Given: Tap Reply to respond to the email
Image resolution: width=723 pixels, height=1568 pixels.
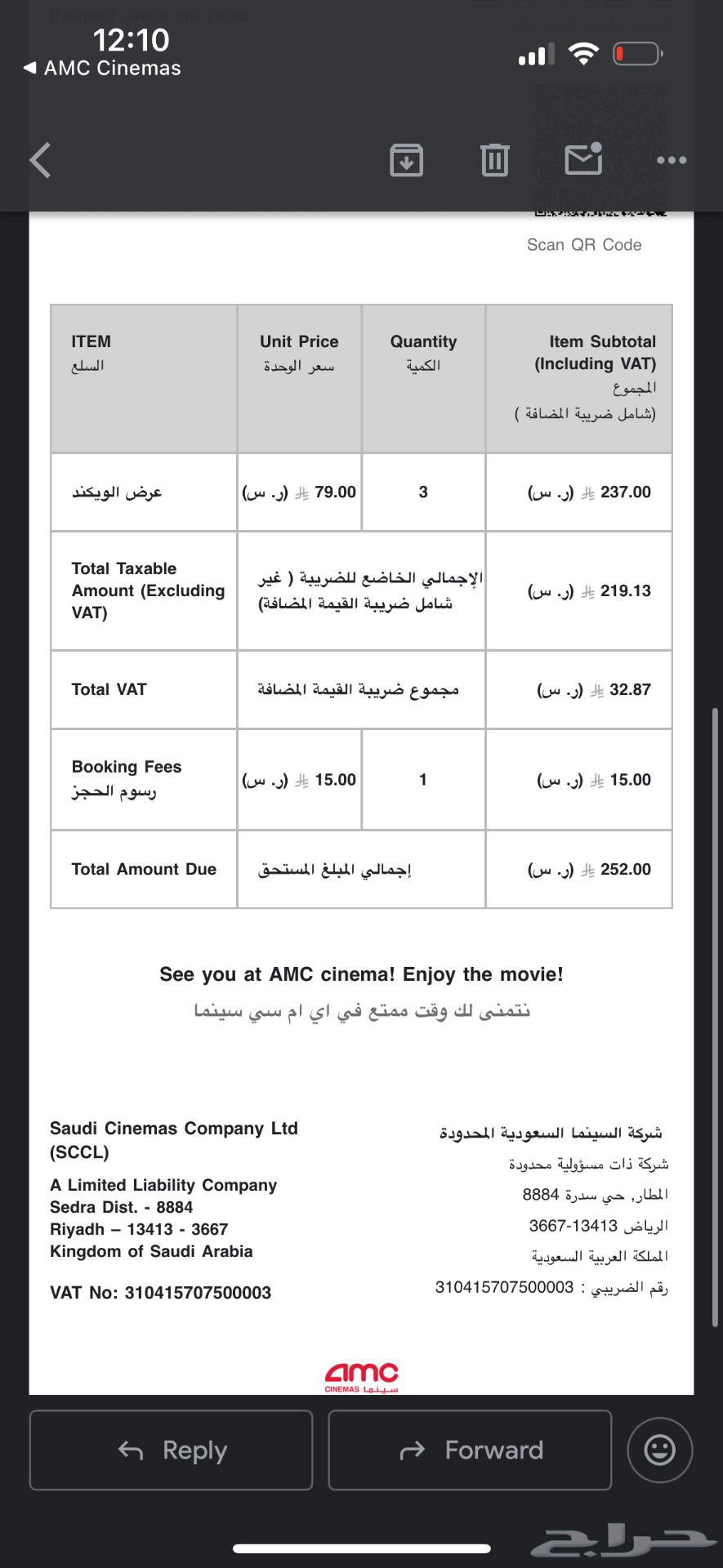Looking at the screenshot, I should (170, 1450).
